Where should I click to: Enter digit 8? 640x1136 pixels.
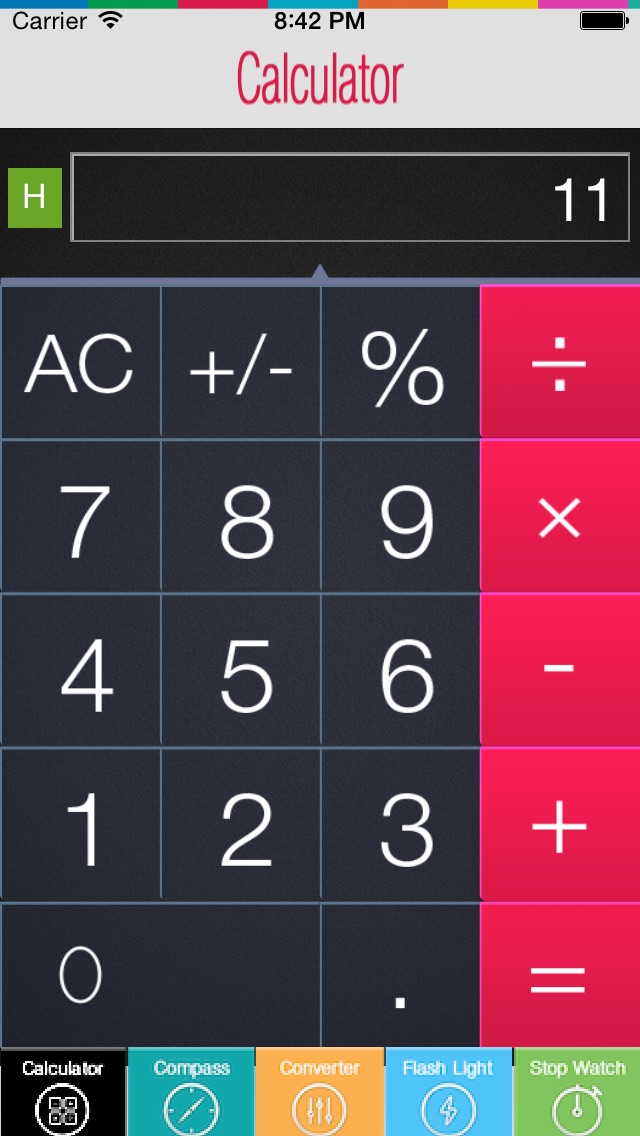(x=240, y=517)
